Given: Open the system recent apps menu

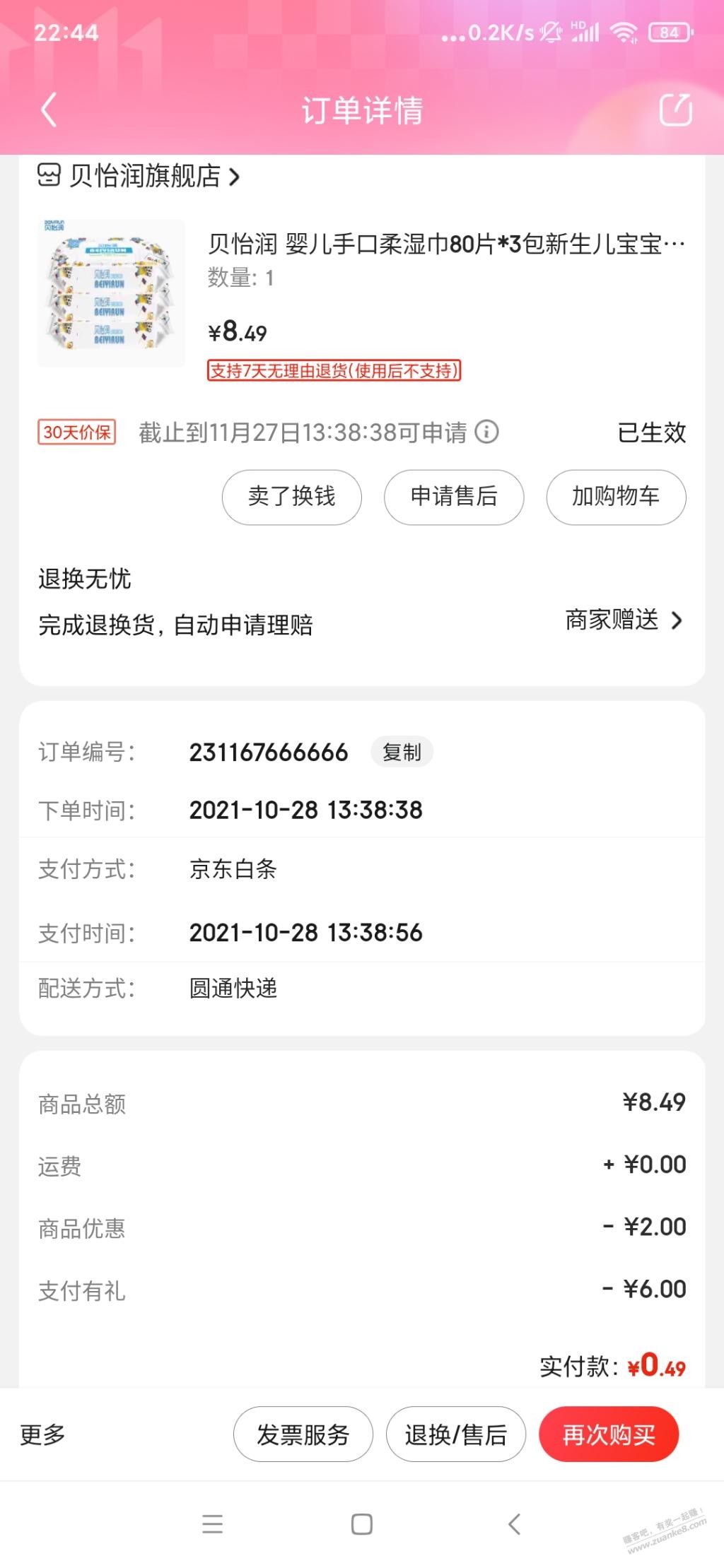Looking at the screenshot, I should [212, 1524].
